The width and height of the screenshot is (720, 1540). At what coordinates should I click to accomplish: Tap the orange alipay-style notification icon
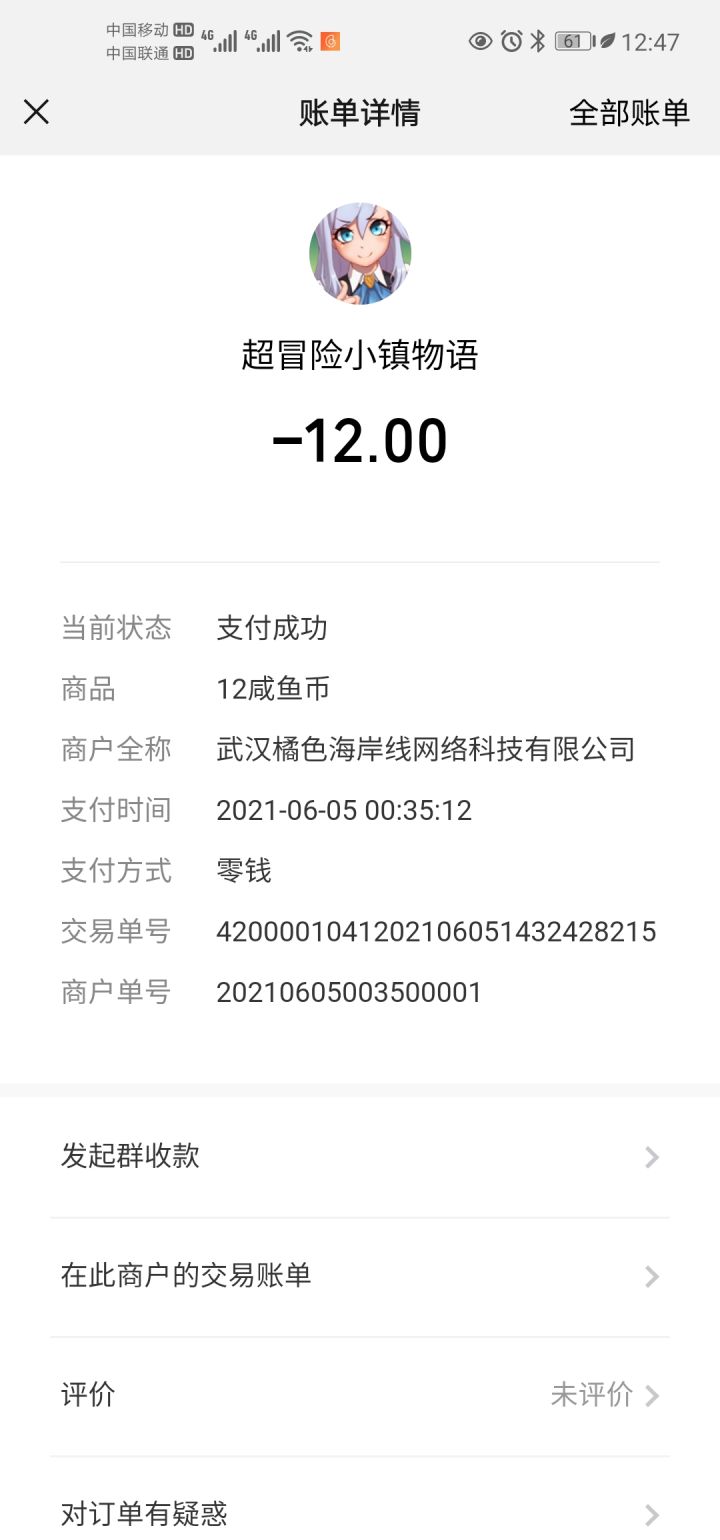pyautogui.click(x=333, y=42)
